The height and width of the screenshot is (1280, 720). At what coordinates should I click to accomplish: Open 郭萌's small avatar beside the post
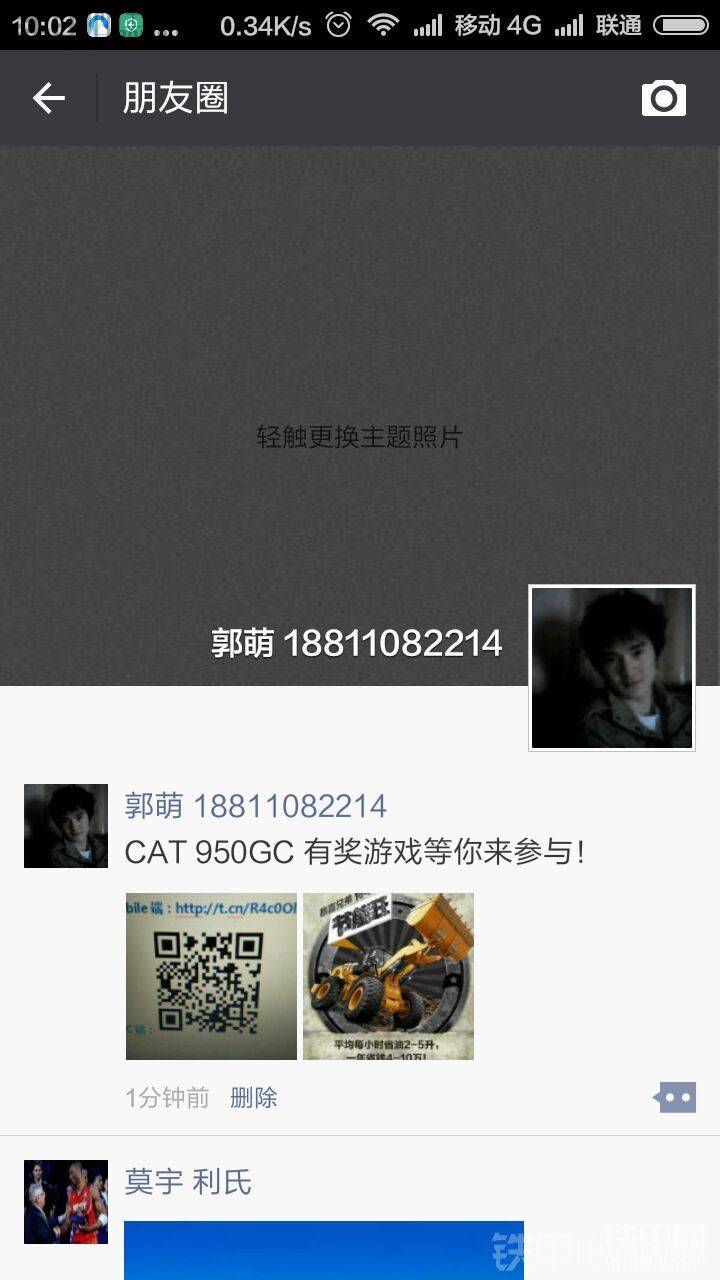click(66, 826)
